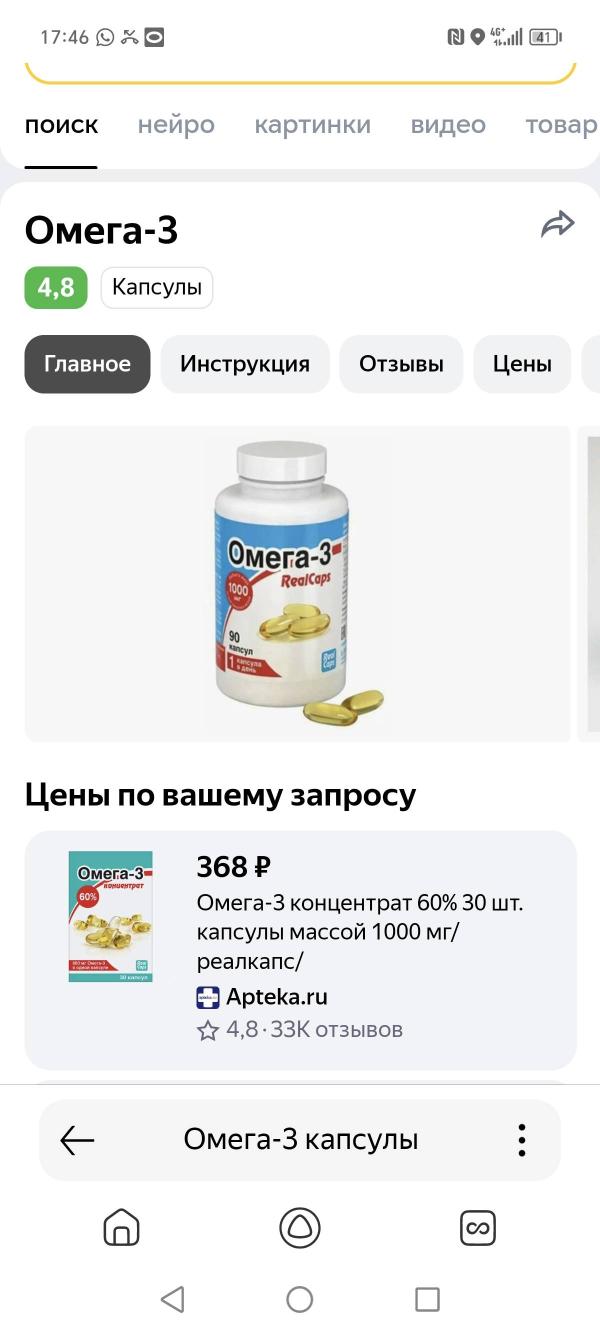Edit the Омега-3 капсулы search query

tap(300, 1140)
